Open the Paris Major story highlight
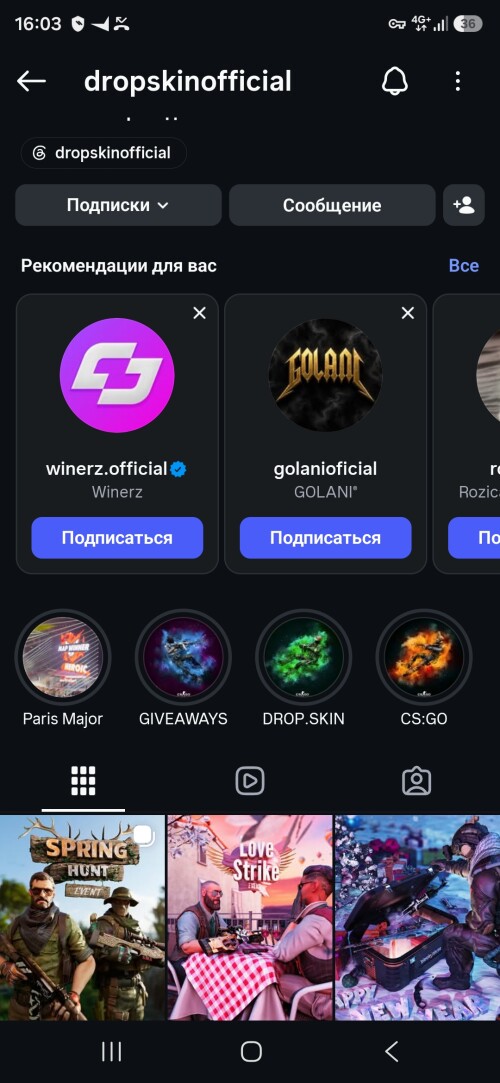 tap(63, 657)
